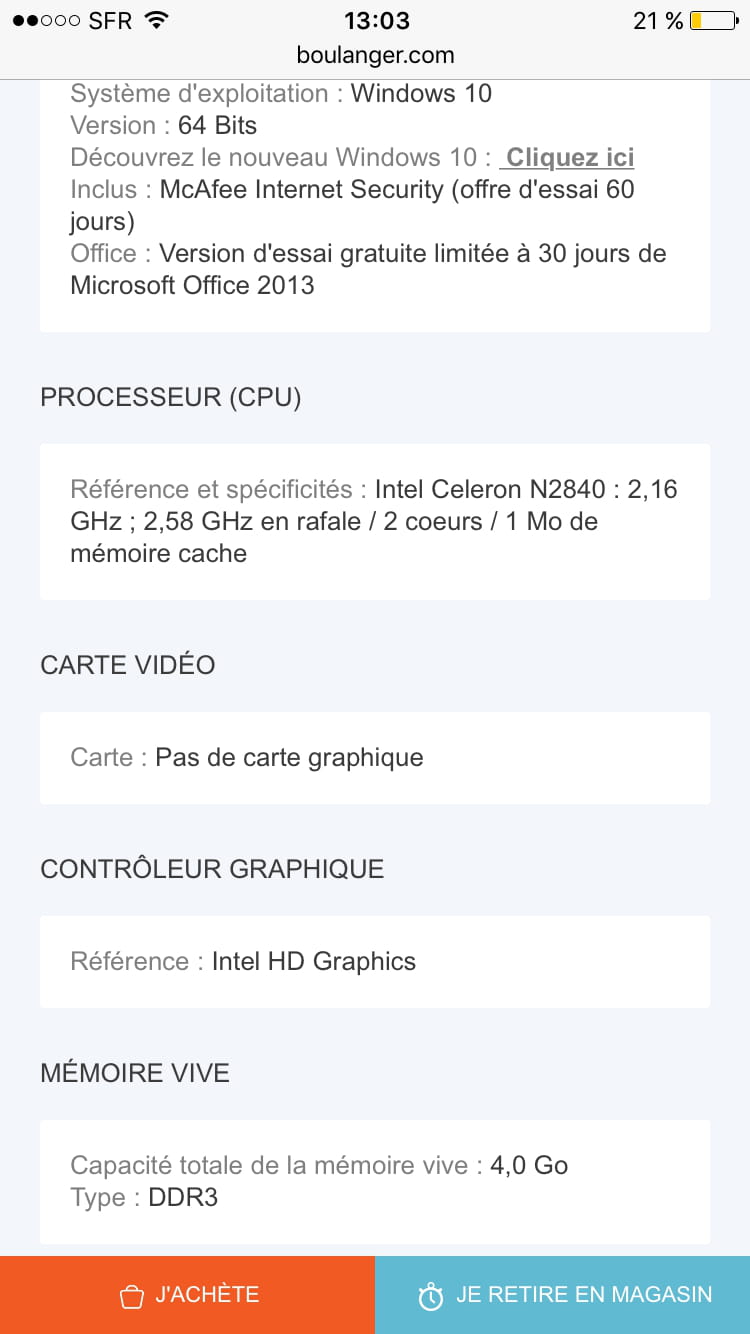Tap the boulanger.com address bar
Image resolution: width=750 pixels, height=1334 pixels.
click(x=375, y=55)
